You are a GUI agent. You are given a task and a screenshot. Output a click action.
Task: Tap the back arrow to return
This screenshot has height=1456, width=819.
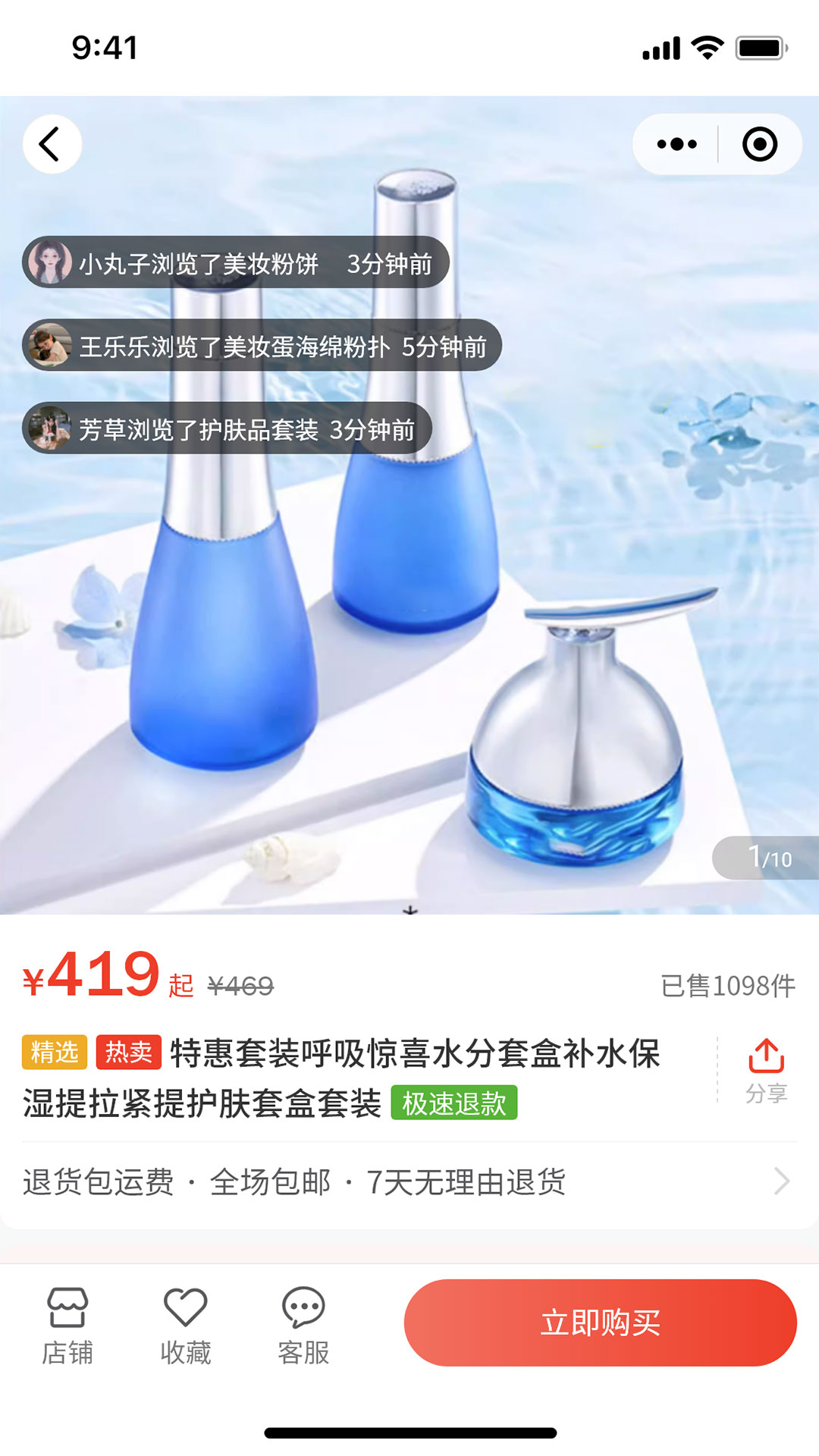tap(52, 144)
